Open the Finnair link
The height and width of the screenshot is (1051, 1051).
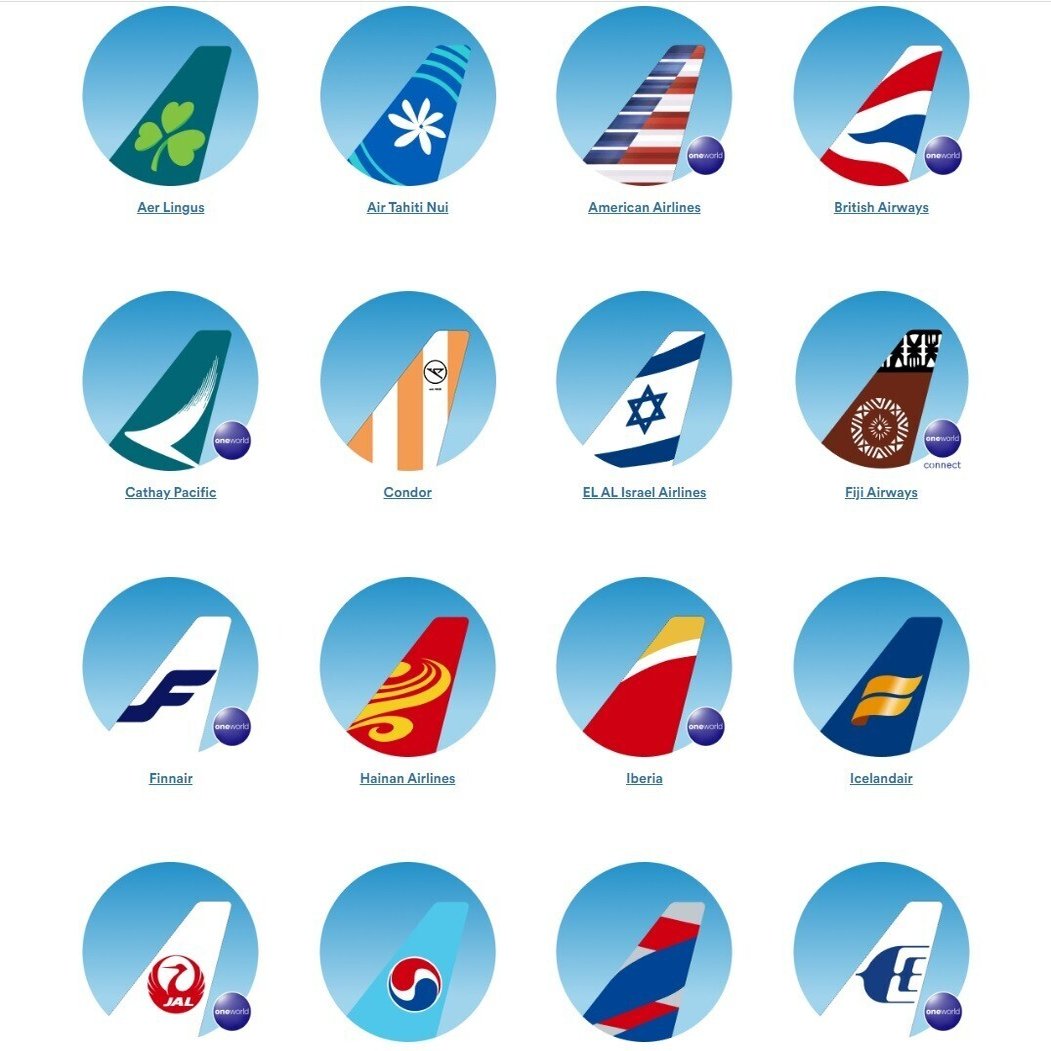coord(170,778)
